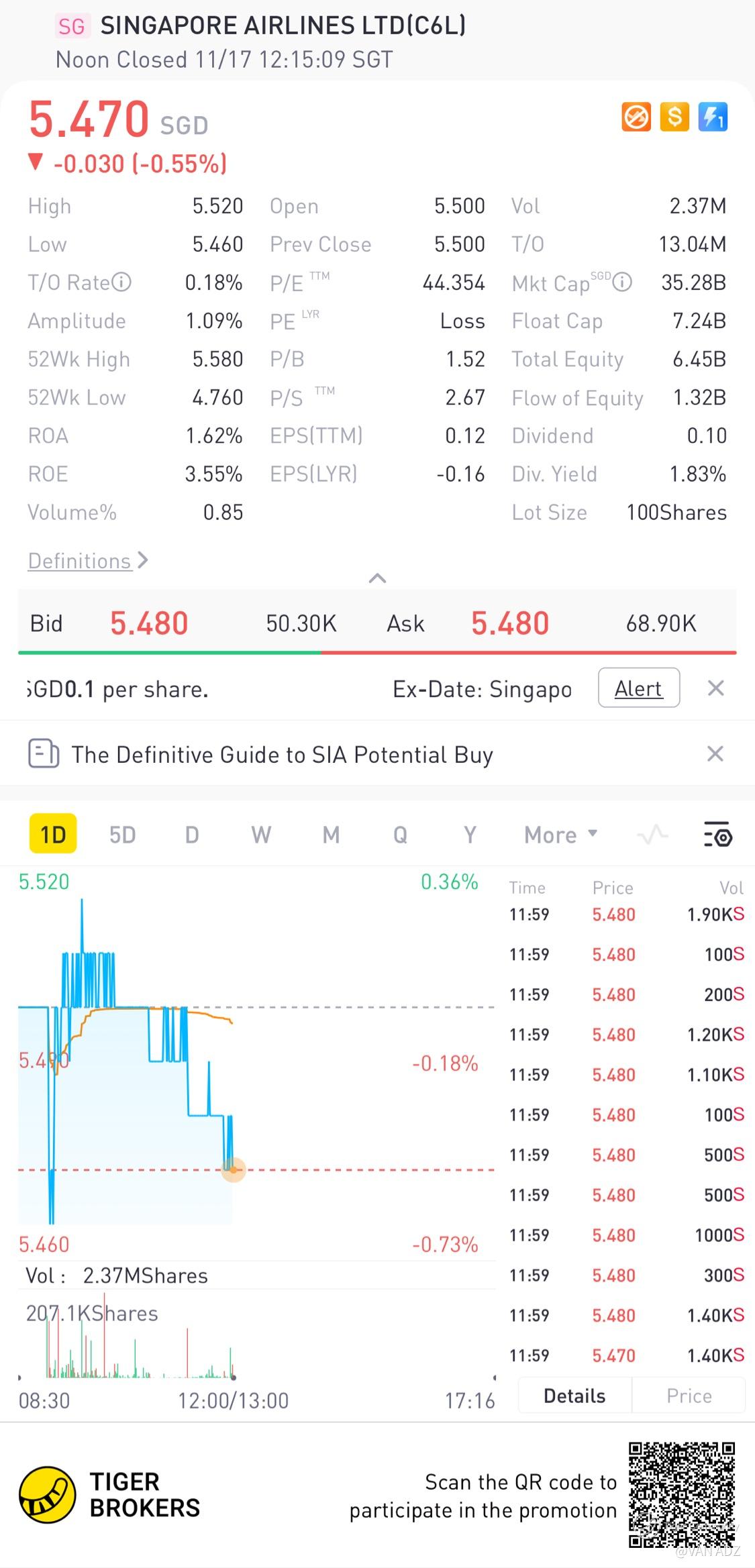Show T/O Rate info tooltip
Screen dimensions: 755x1568
[121, 282]
